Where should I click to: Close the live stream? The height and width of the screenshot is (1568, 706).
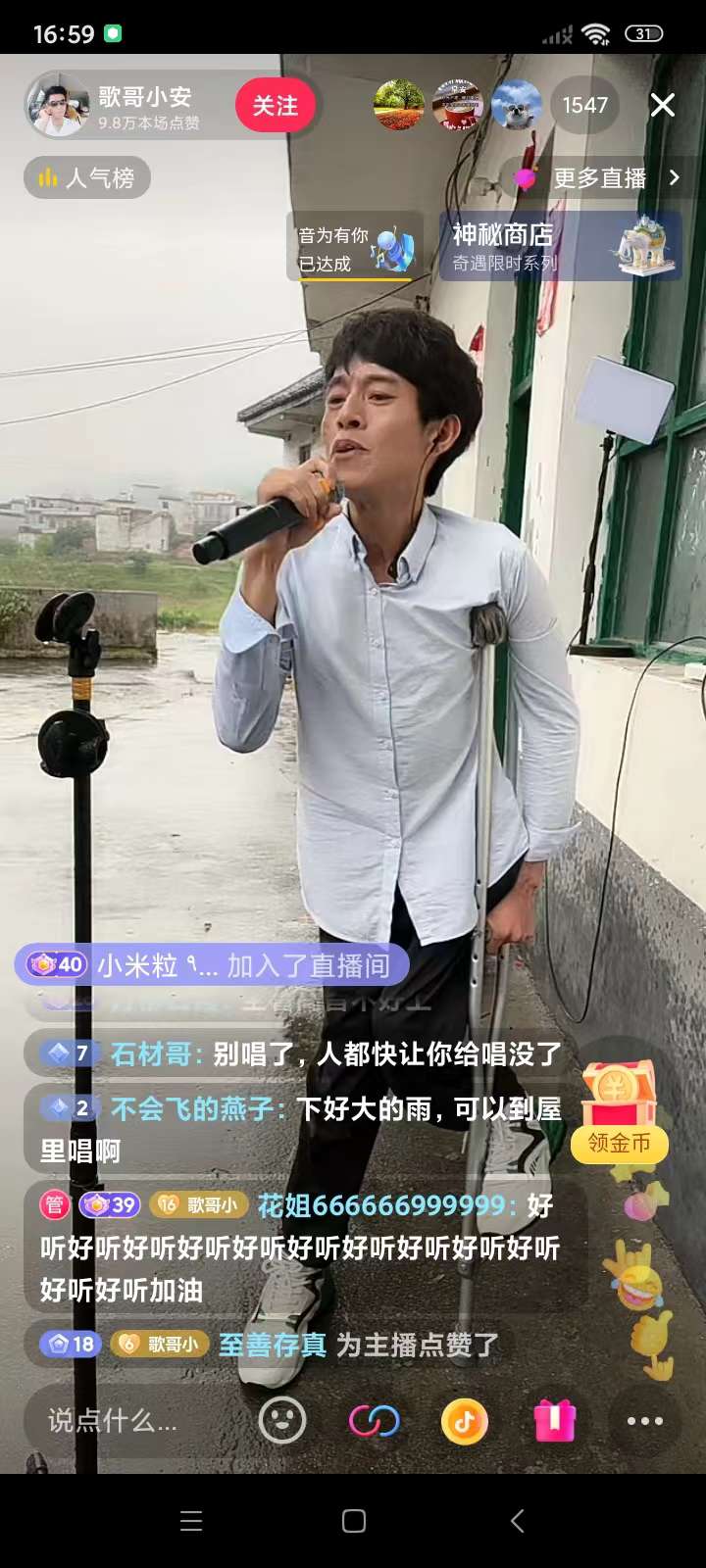pyautogui.click(x=663, y=105)
